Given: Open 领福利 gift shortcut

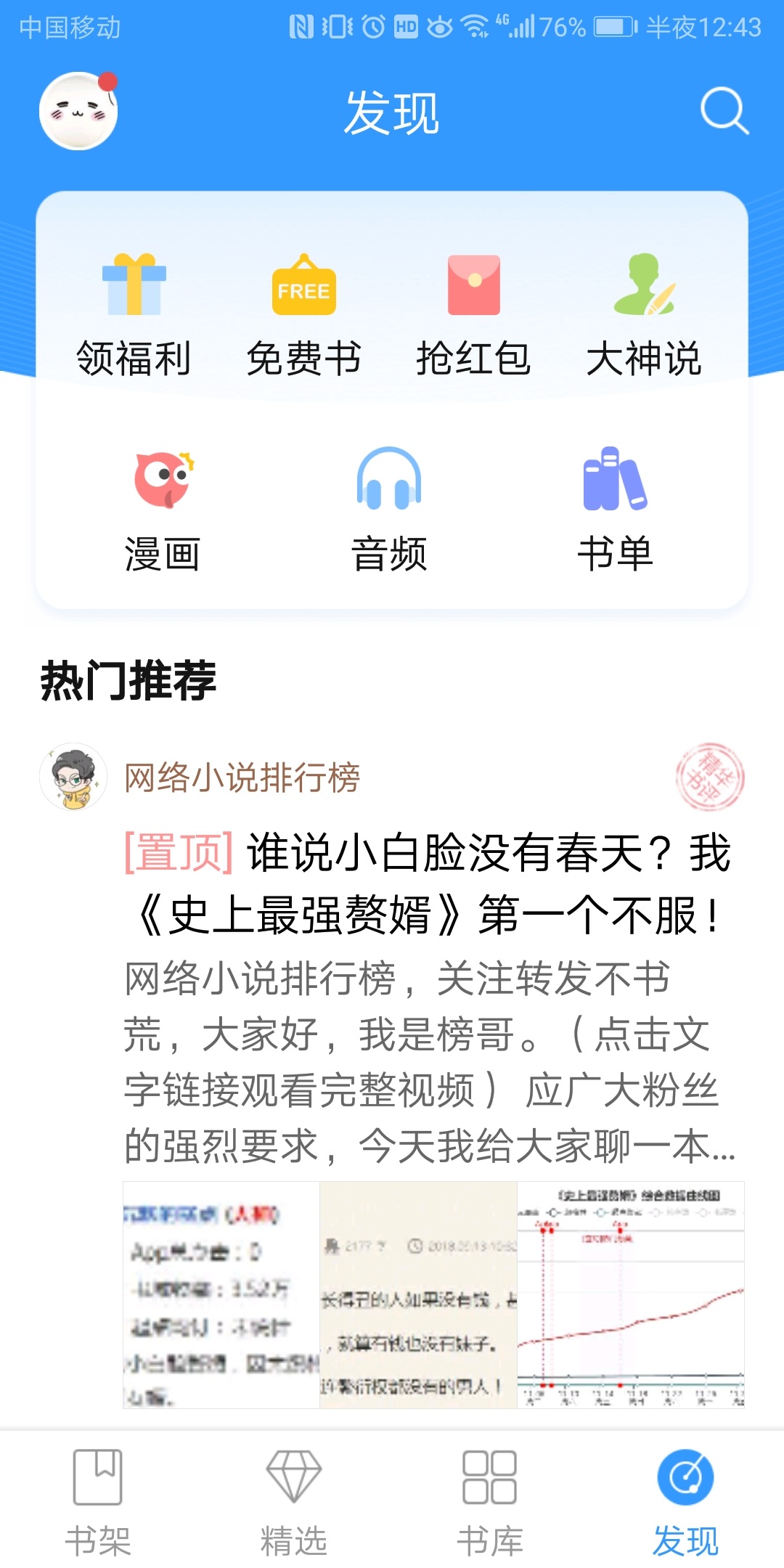Looking at the screenshot, I should coord(134,316).
